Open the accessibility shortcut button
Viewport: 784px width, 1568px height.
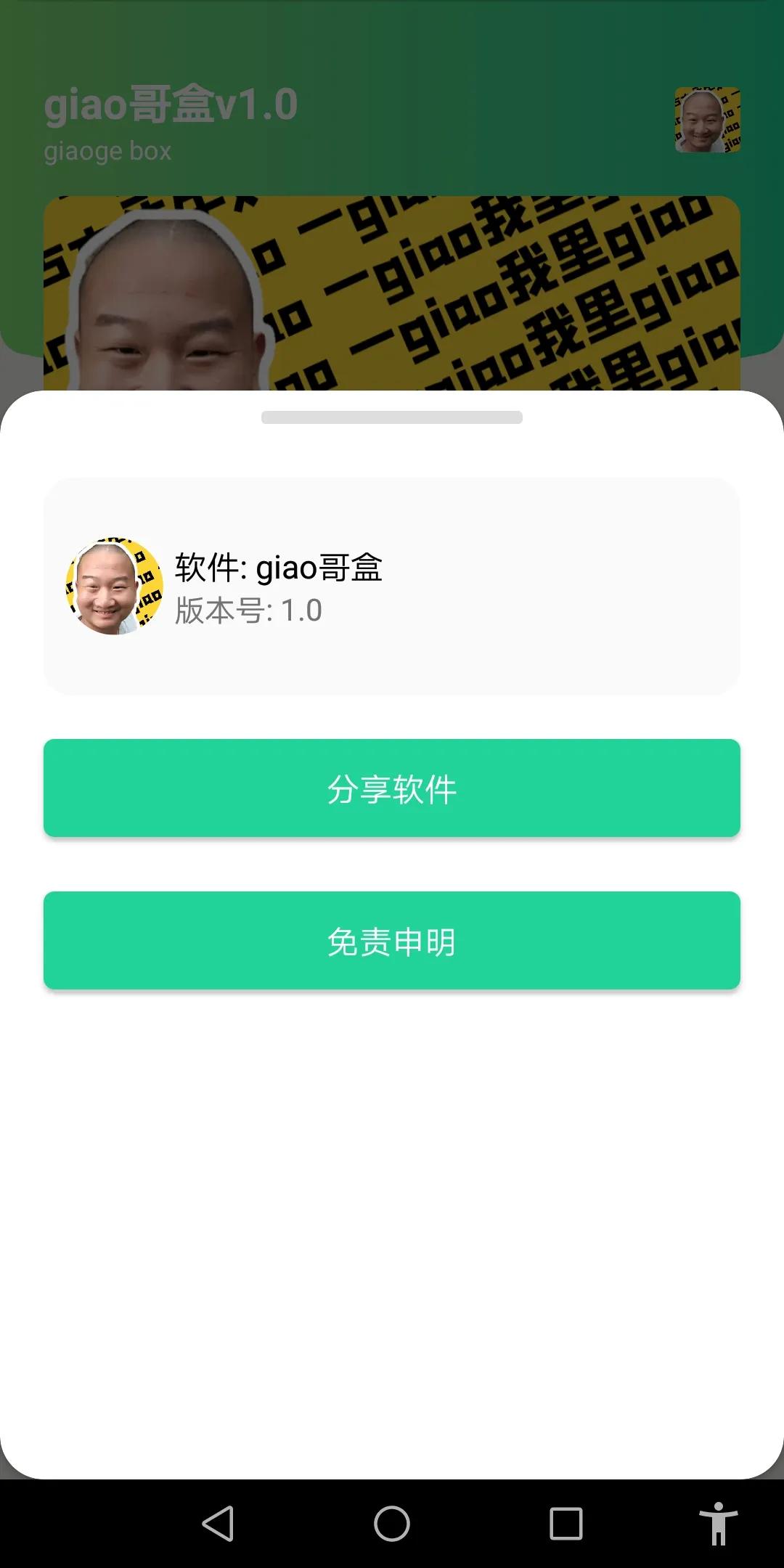718,1523
